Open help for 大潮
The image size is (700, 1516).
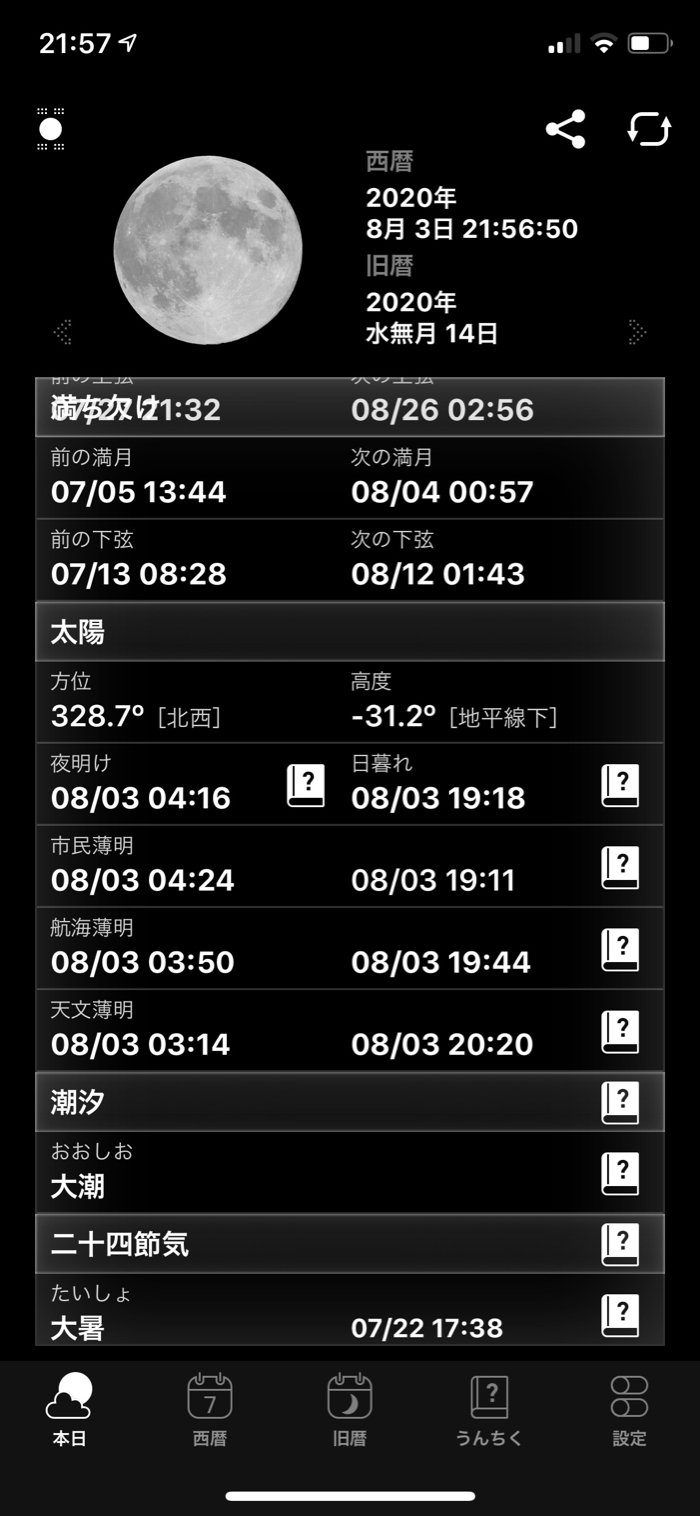(x=620, y=1174)
